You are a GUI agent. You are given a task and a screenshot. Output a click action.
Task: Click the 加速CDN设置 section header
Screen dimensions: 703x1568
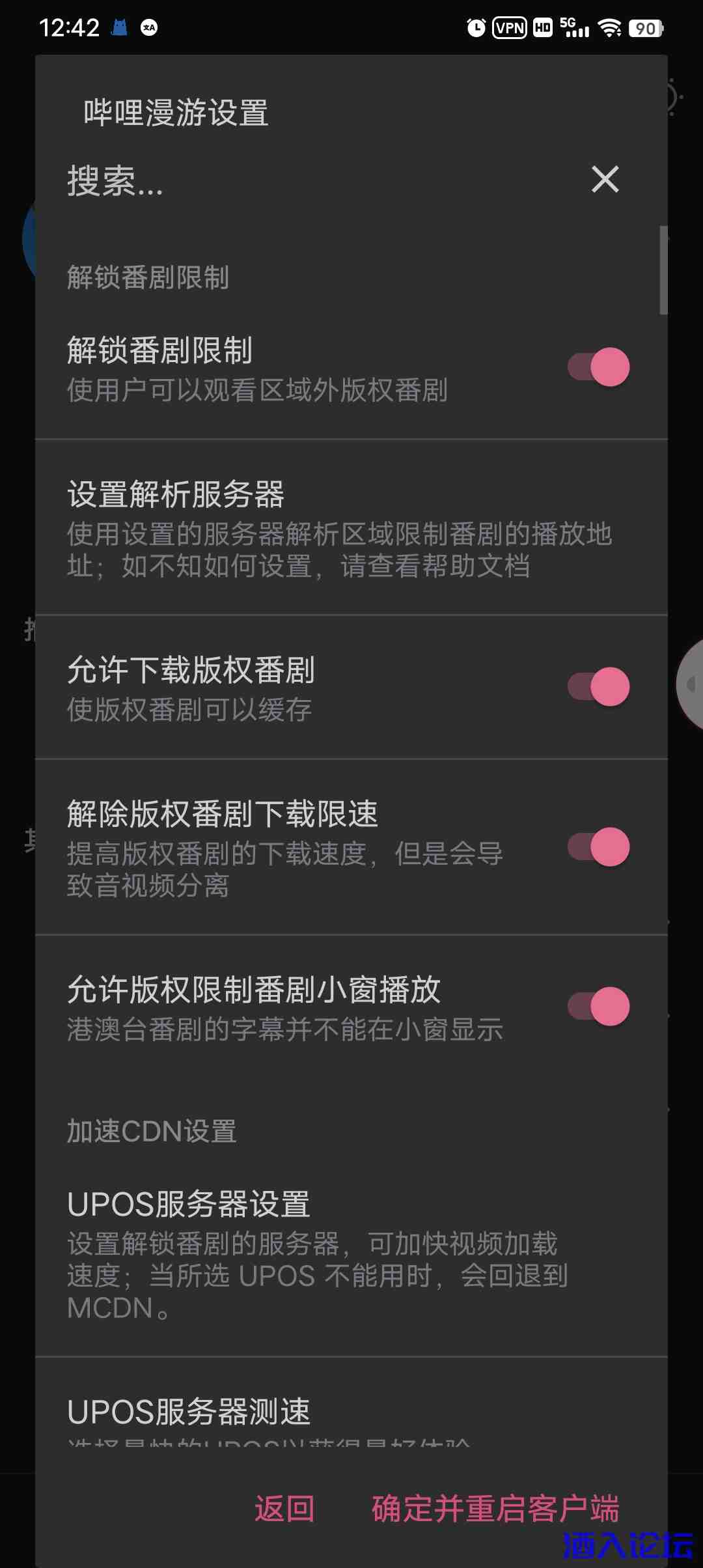(152, 1132)
